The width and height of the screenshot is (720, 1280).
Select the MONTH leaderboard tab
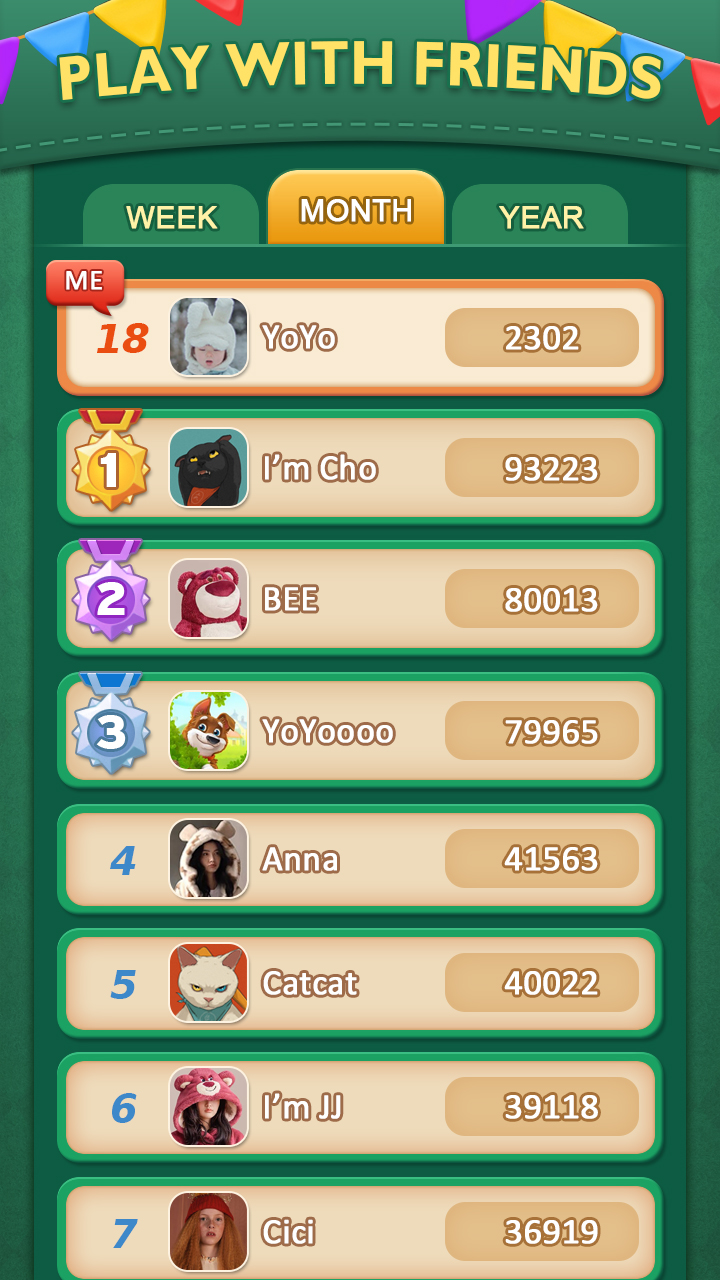(x=356, y=210)
